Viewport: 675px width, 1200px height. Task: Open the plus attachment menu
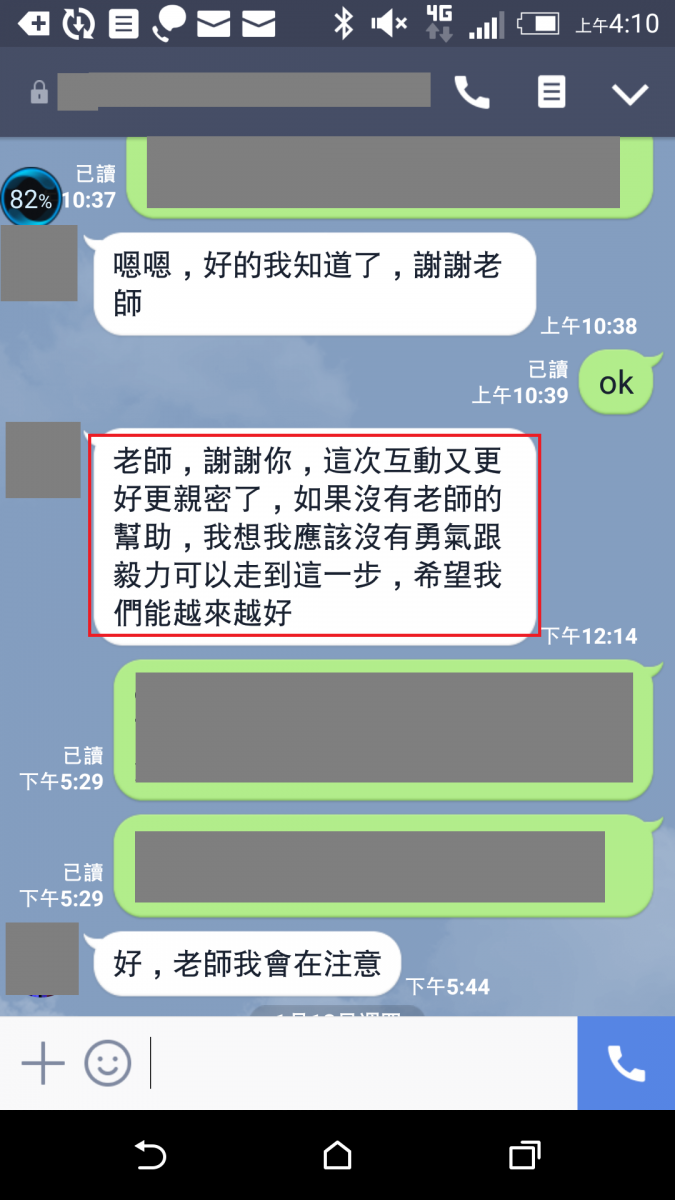tap(43, 1063)
